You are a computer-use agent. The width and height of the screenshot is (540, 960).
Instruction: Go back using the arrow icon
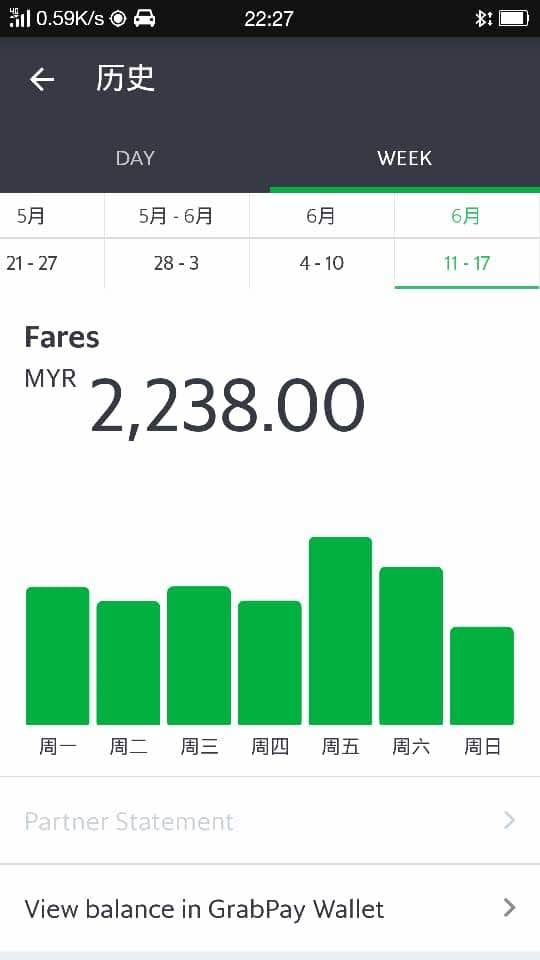tap(42, 80)
